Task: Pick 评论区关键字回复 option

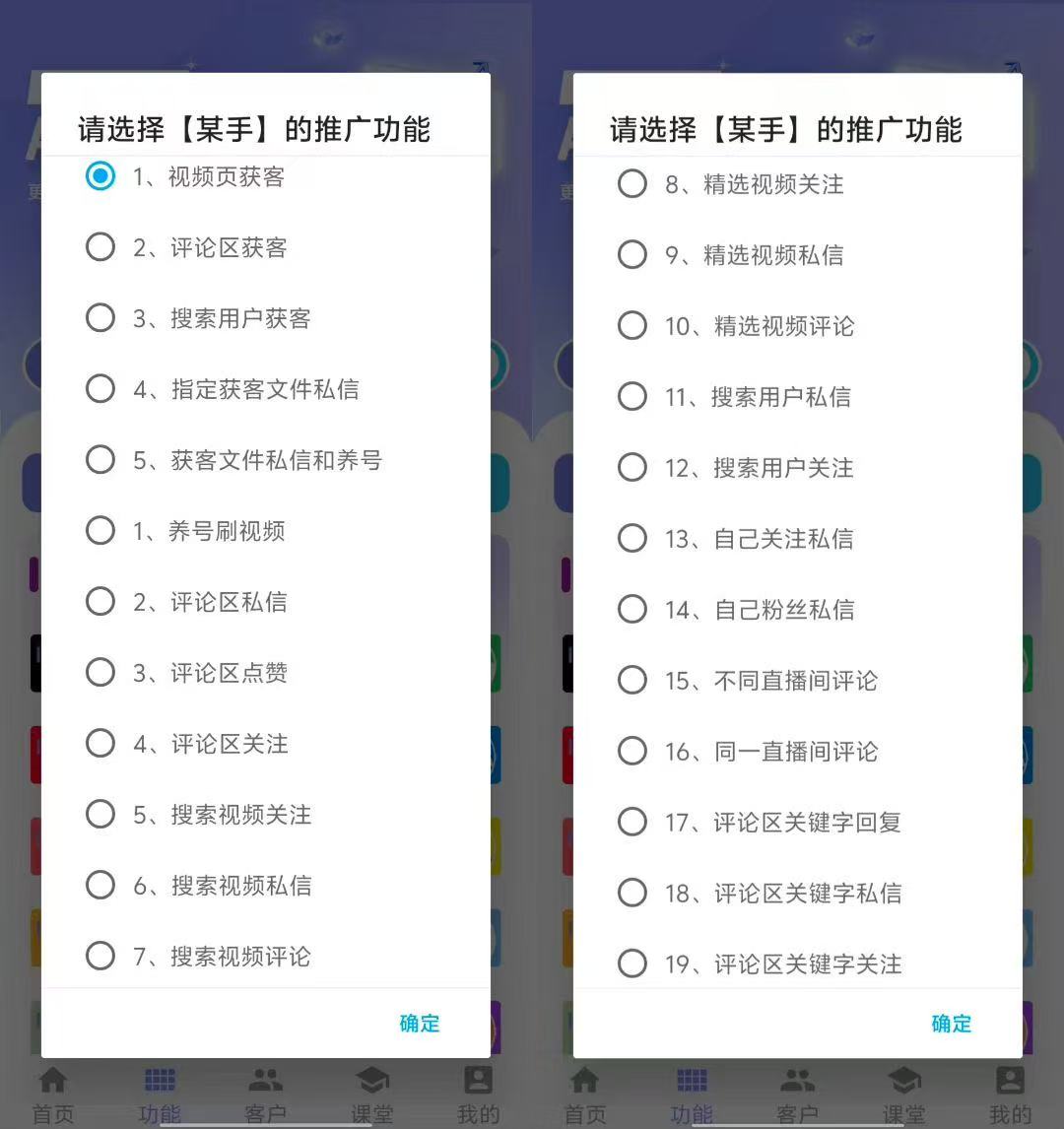Action: [632, 823]
